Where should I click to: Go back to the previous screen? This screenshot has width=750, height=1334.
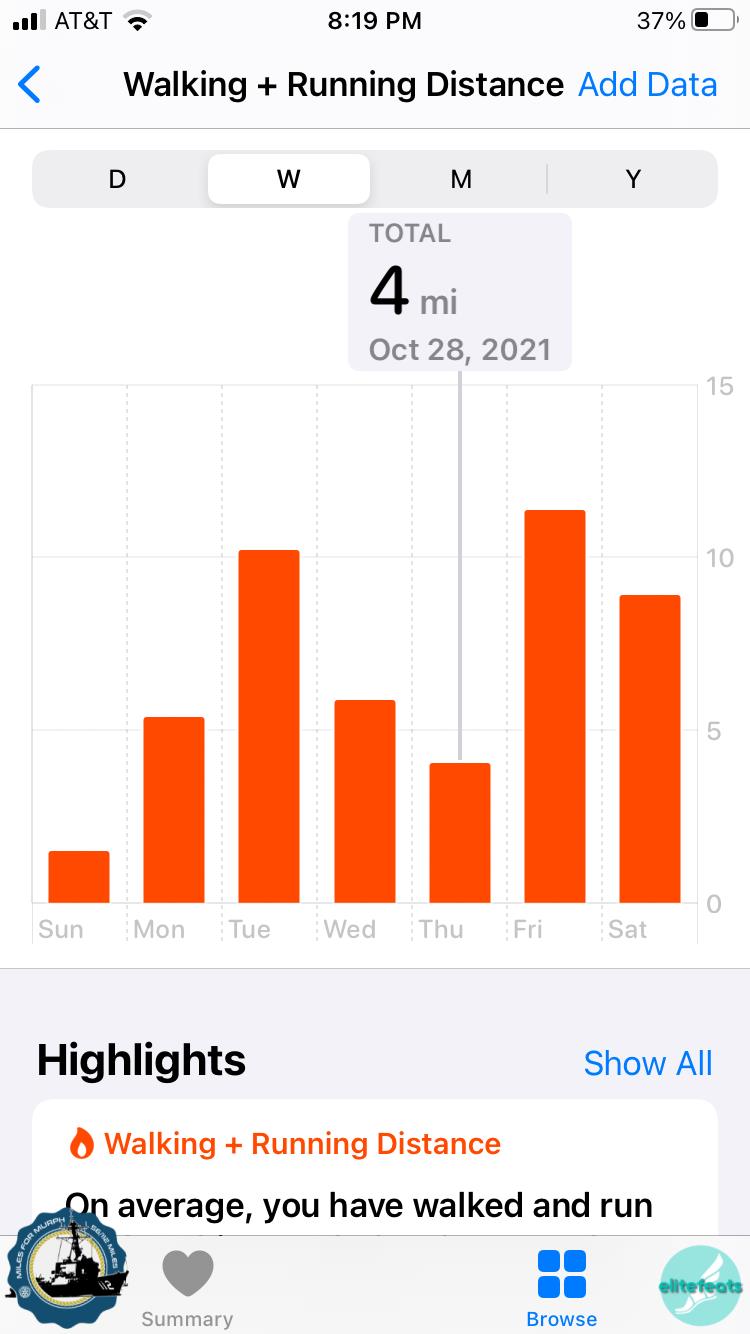pos(30,85)
